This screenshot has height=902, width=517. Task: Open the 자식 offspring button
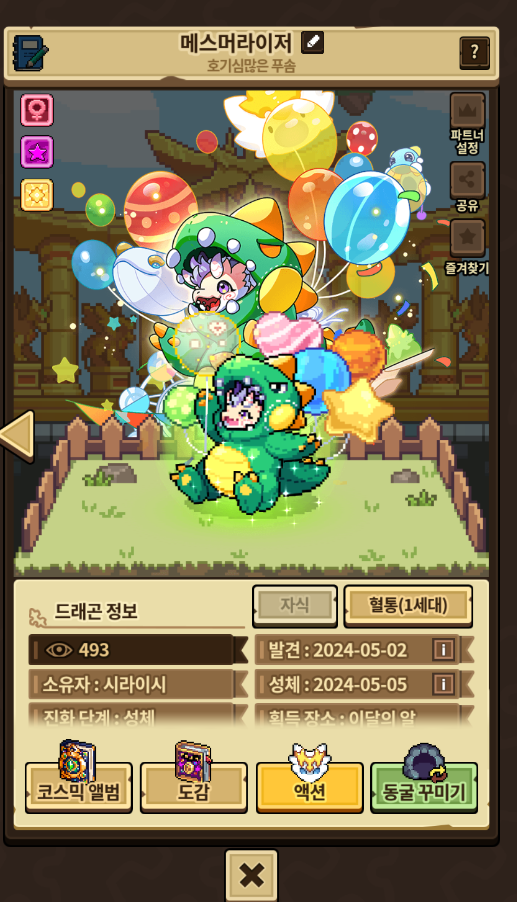294,605
